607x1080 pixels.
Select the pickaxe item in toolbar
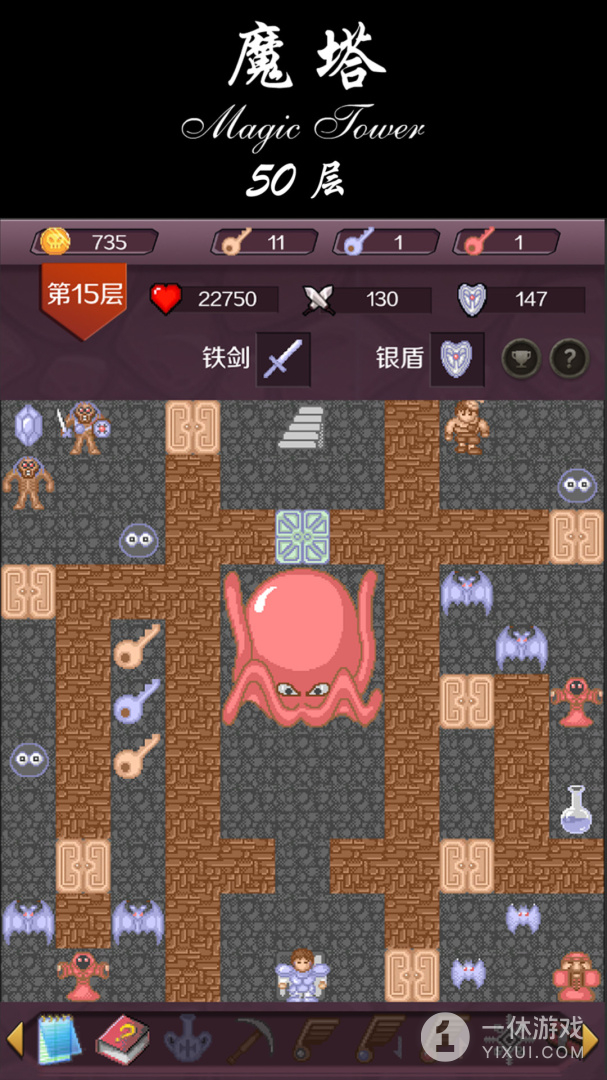coord(250,1040)
